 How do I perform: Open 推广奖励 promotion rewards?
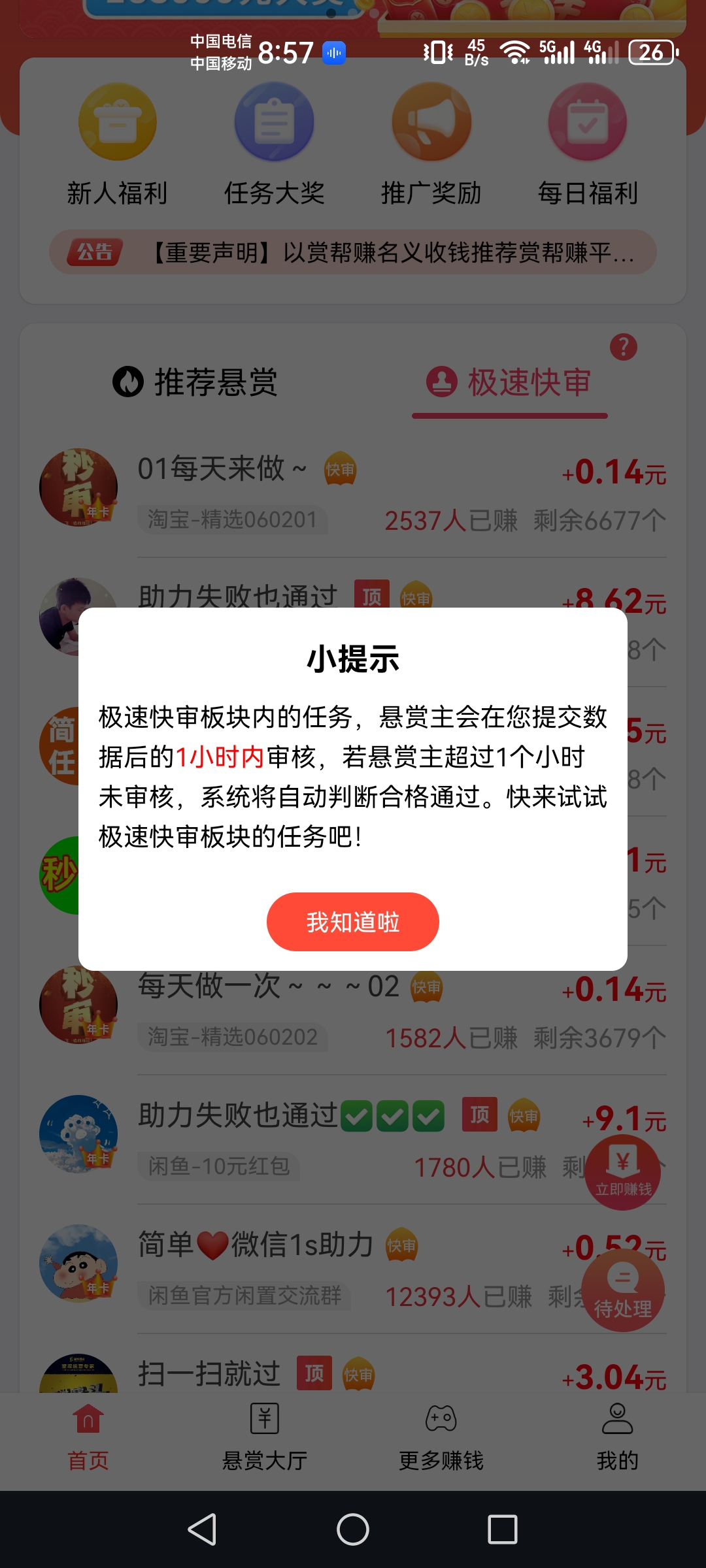tap(431, 145)
